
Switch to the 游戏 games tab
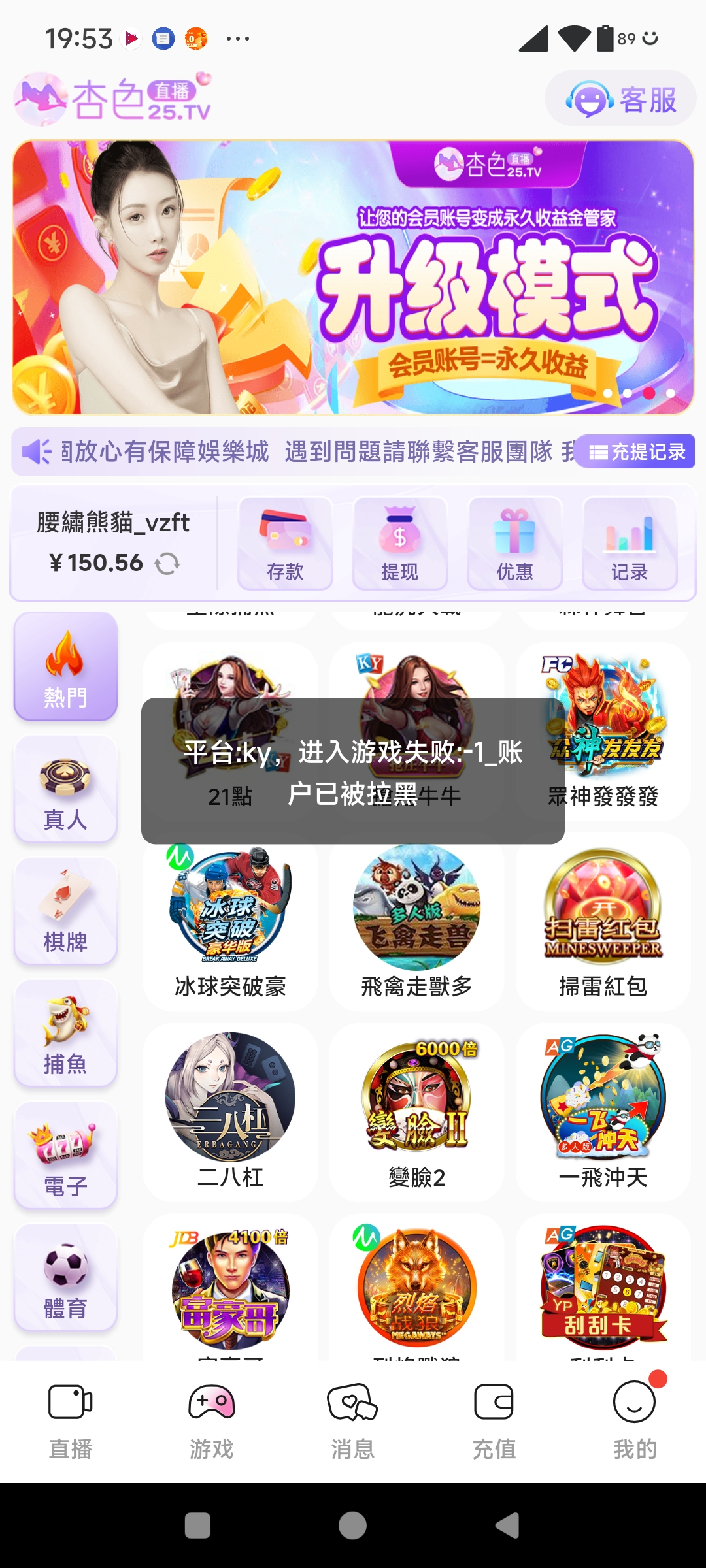(x=212, y=1424)
